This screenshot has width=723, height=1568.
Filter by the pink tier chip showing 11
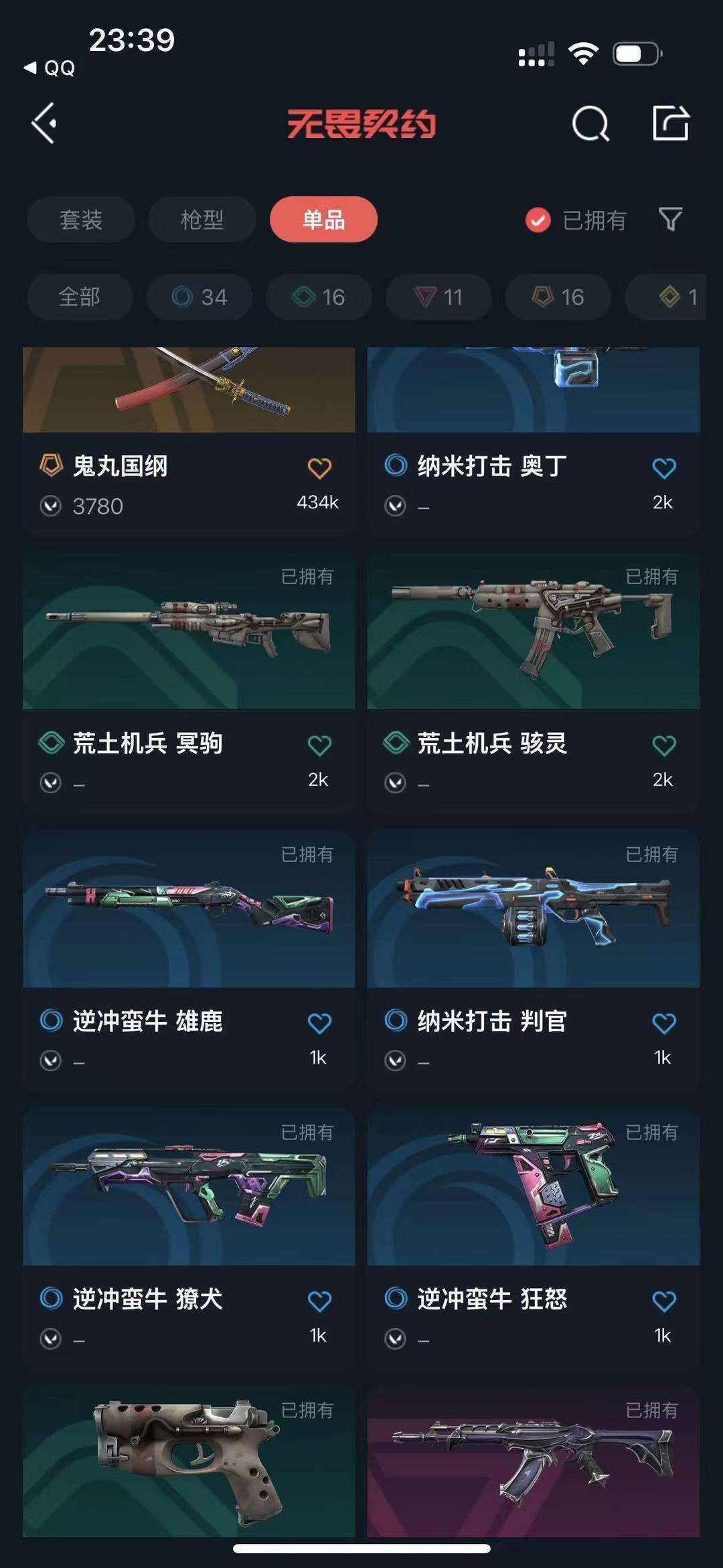point(438,296)
